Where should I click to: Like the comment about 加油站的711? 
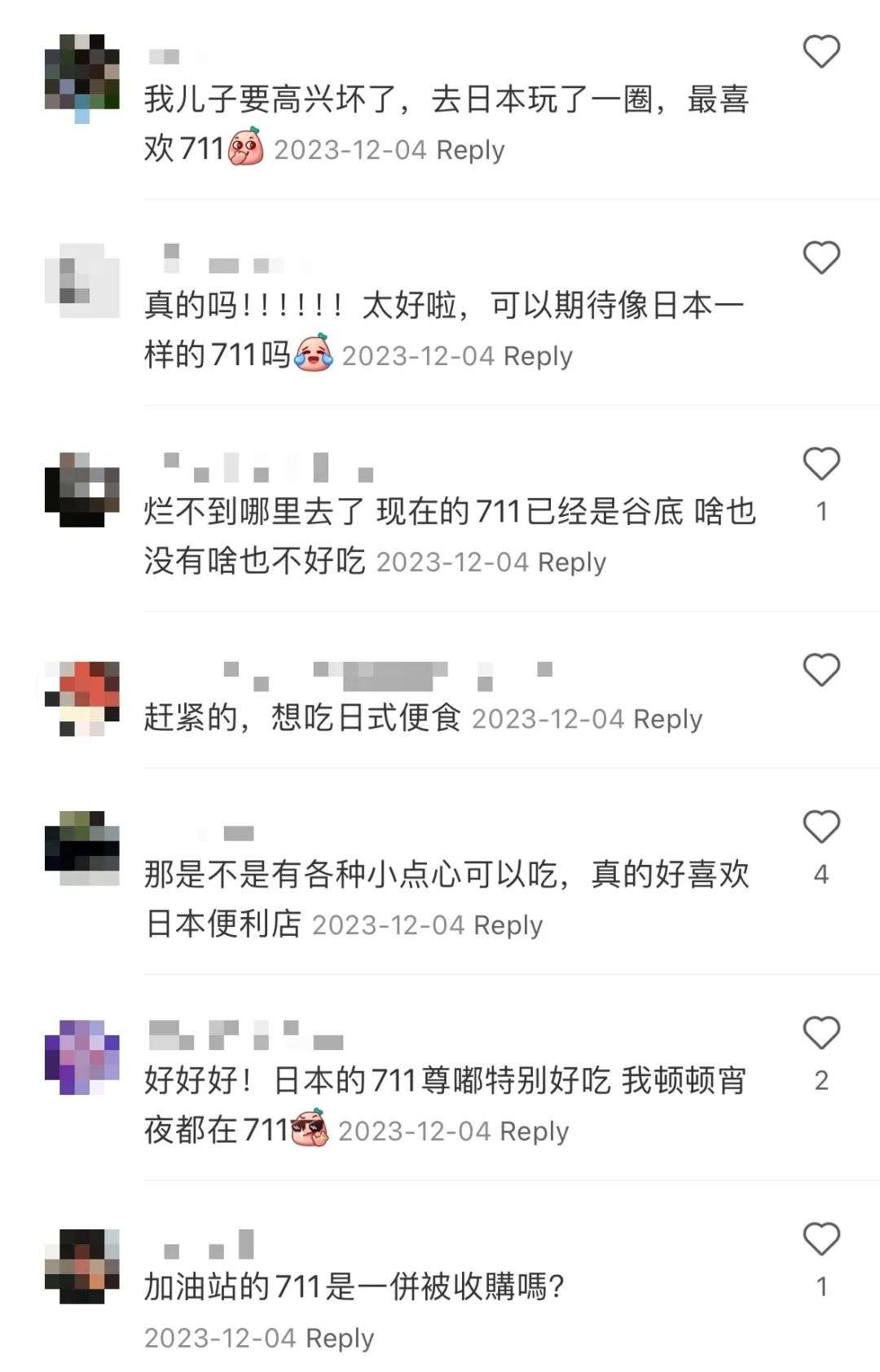pos(821,1240)
